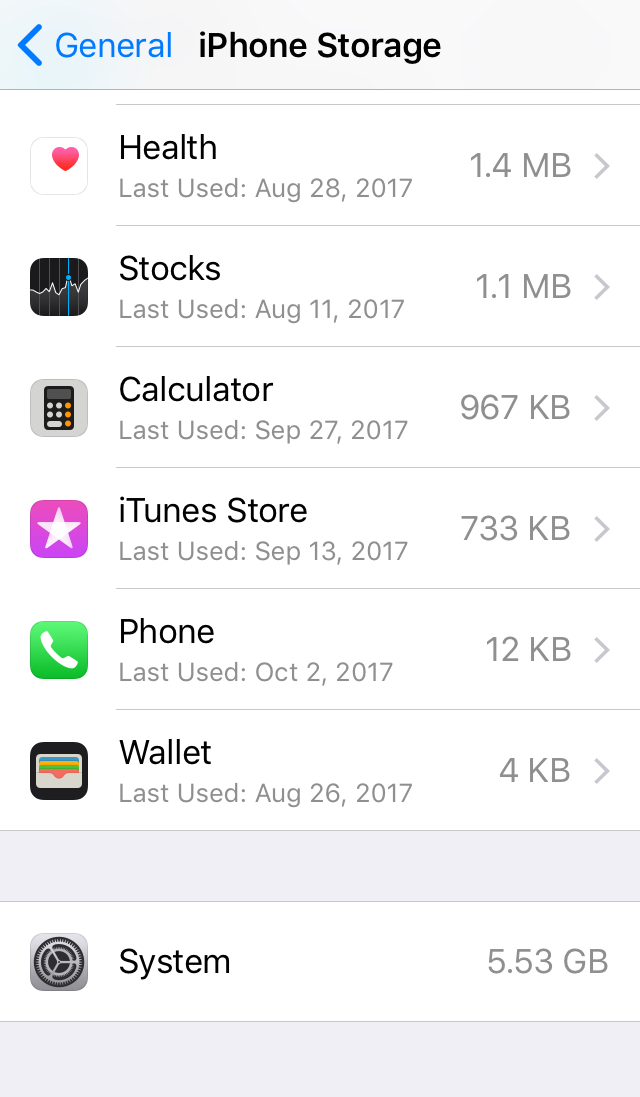The image size is (640, 1097).
Task: Tap the Wallet storage row
Action: coord(320,771)
